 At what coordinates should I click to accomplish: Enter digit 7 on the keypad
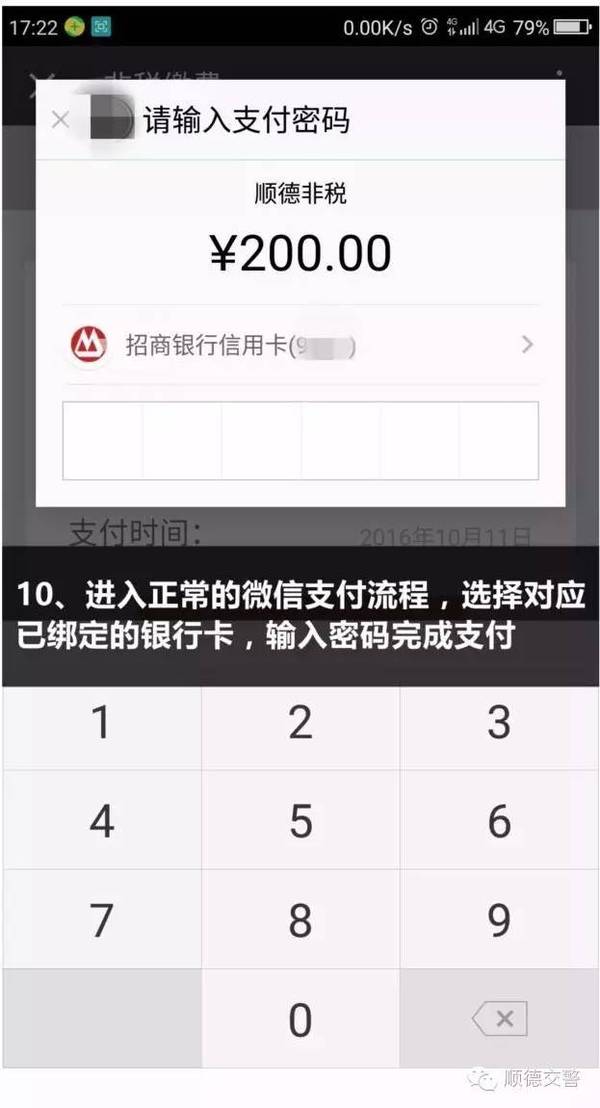101,920
